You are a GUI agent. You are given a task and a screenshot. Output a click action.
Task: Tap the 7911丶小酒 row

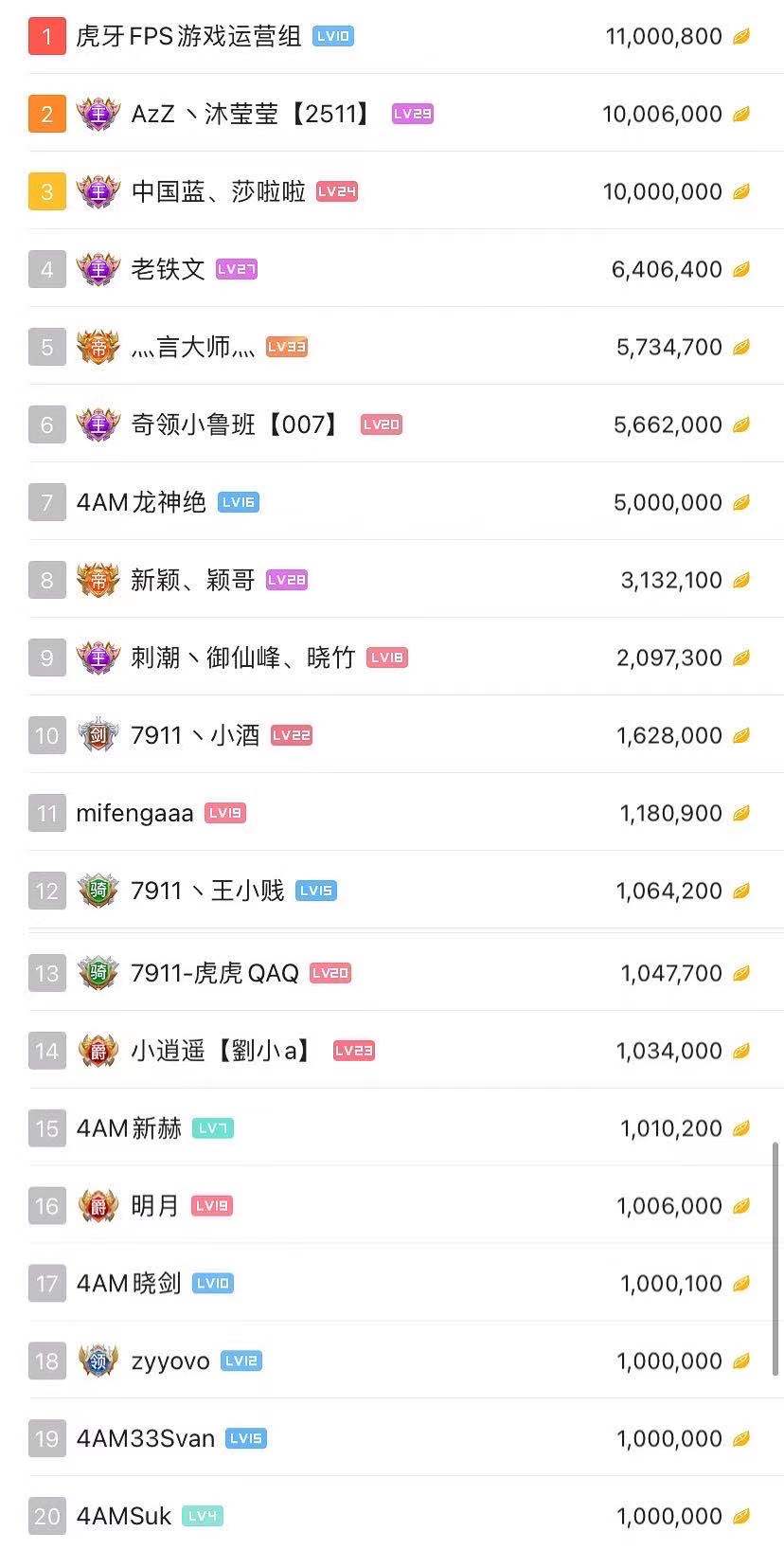(195, 736)
